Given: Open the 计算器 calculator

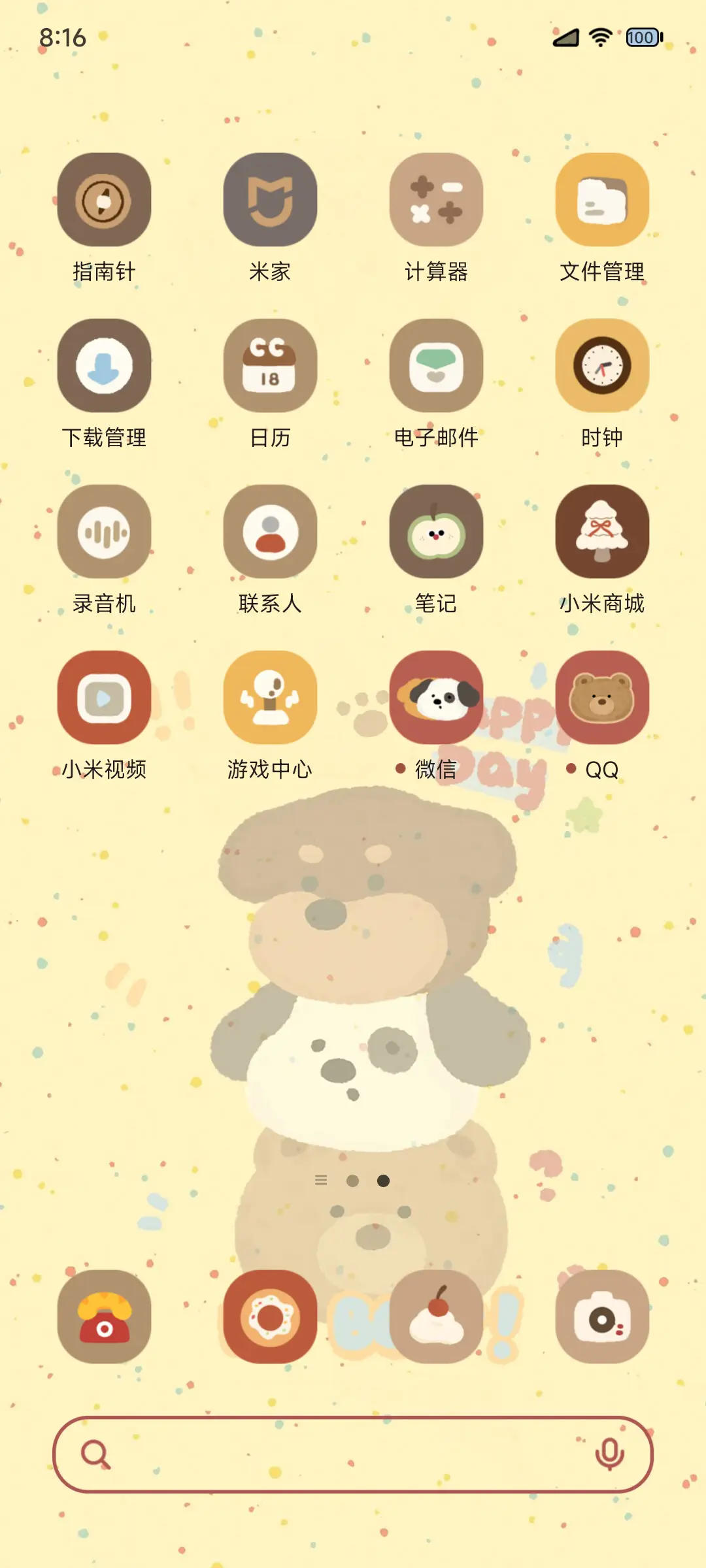Looking at the screenshot, I should coord(437,200).
